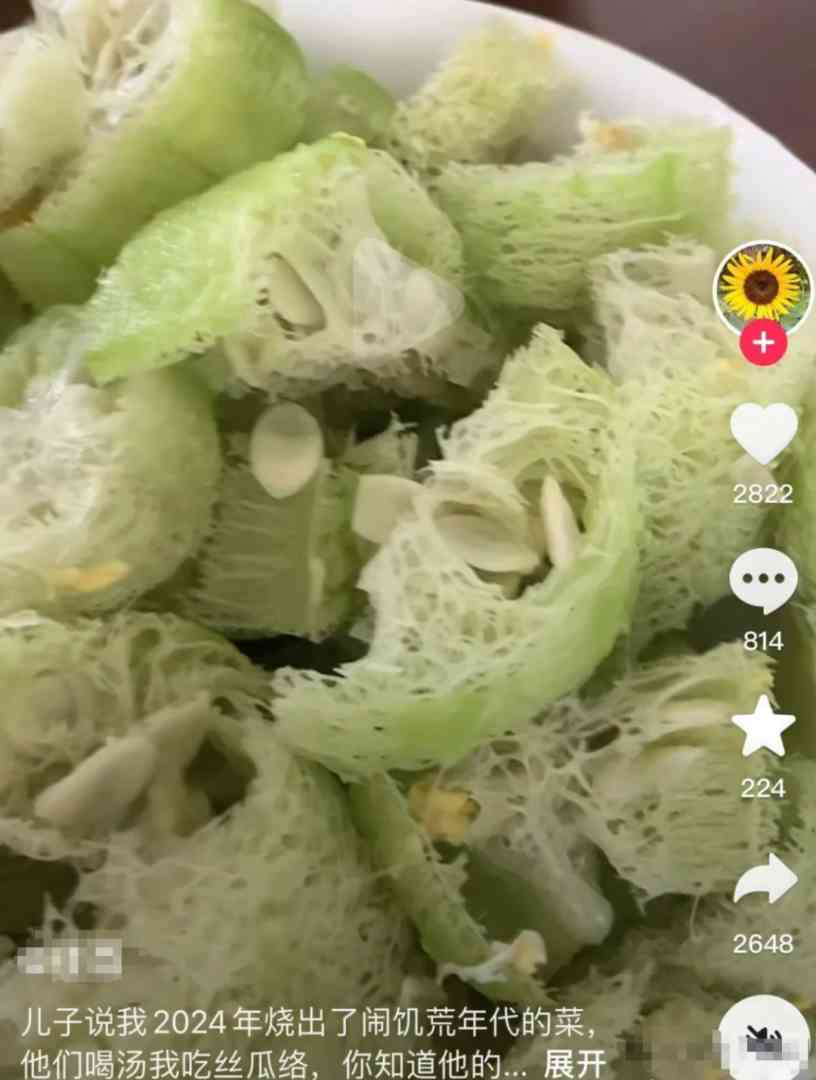This screenshot has width=816, height=1080.
Task: Expand the caption with 展开
Action: tap(574, 1063)
